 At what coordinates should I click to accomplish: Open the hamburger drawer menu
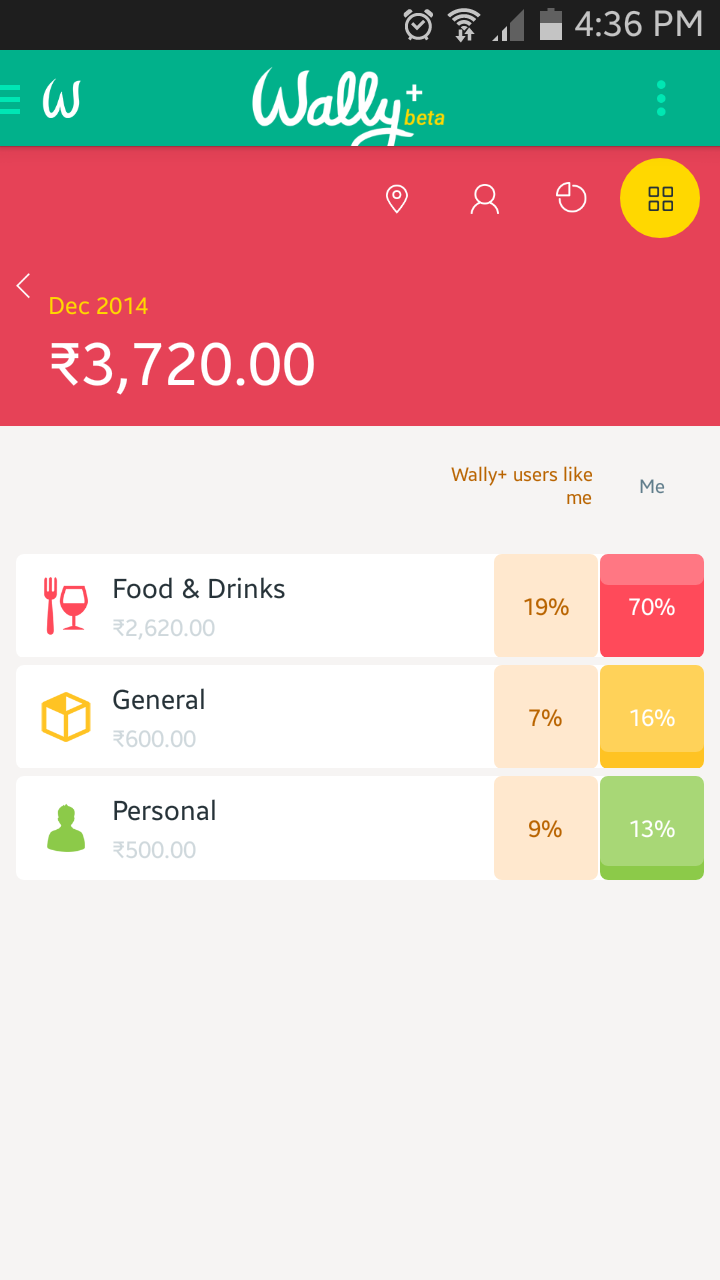click(10, 99)
